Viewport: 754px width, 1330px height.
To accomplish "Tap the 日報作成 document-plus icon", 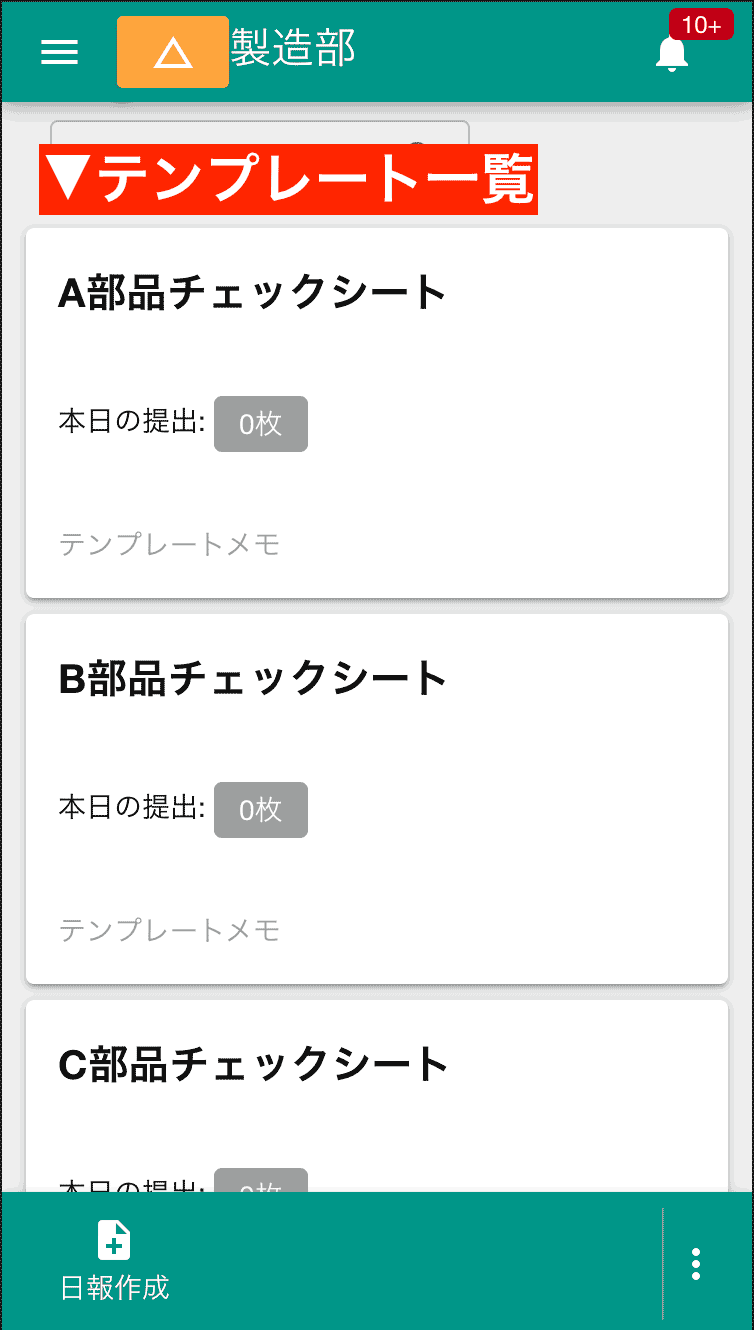I will click(x=115, y=1240).
